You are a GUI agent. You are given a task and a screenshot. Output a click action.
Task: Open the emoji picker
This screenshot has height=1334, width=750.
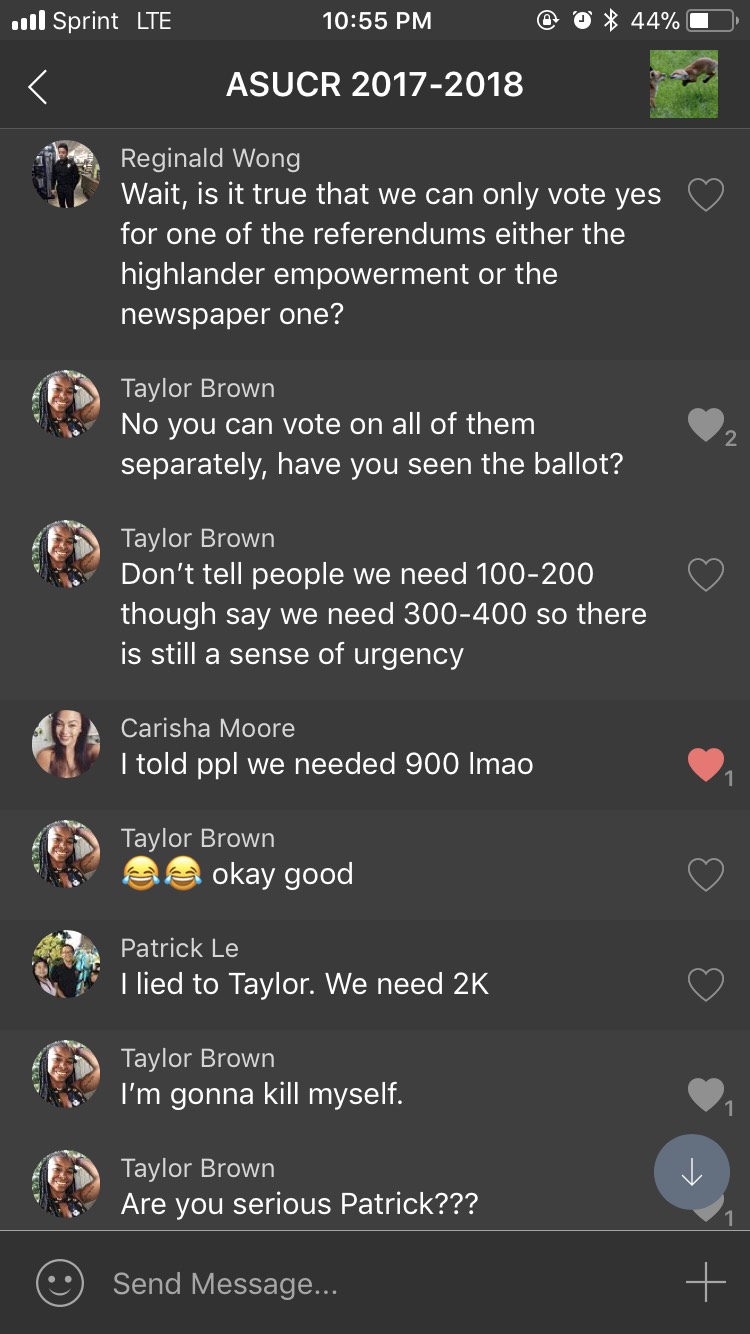tap(60, 1283)
